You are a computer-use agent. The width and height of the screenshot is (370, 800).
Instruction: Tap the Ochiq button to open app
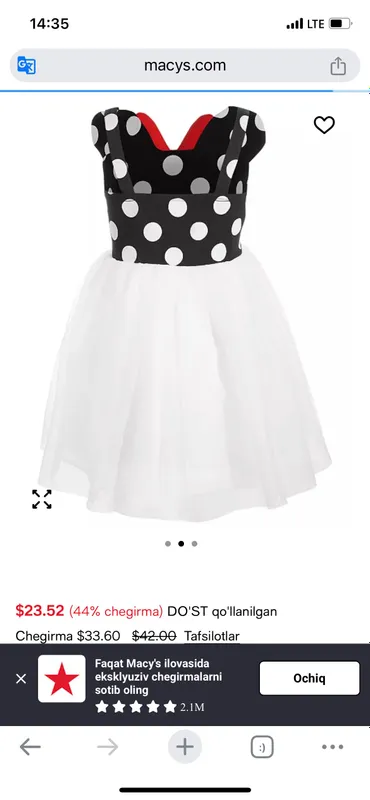pos(309,678)
